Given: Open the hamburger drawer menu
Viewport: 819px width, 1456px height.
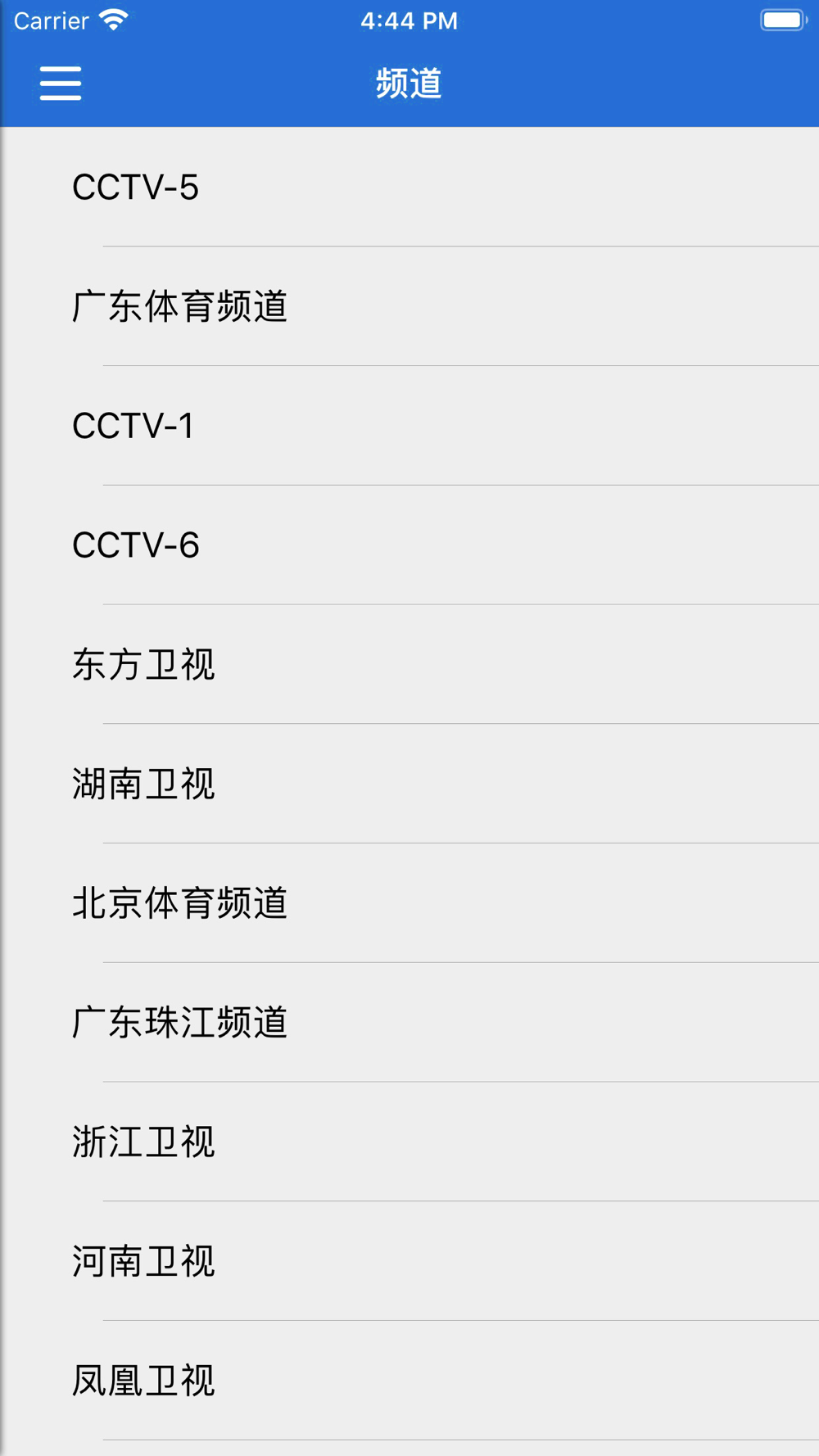Looking at the screenshot, I should pyautogui.click(x=61, y=84).
